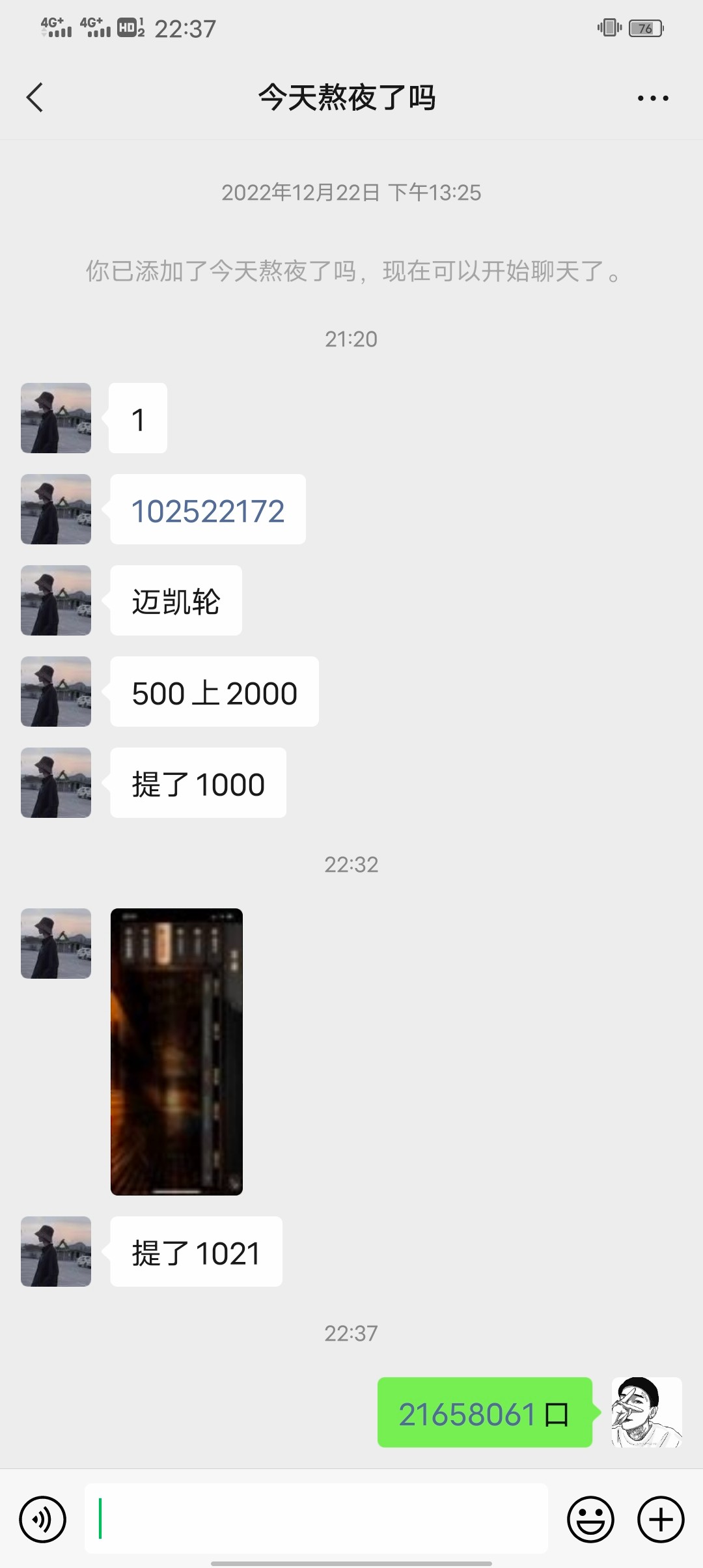The width and height of the screenshot is (703, 1568).
Task: Switch to voice message input
Action: tap(43, 1519)
